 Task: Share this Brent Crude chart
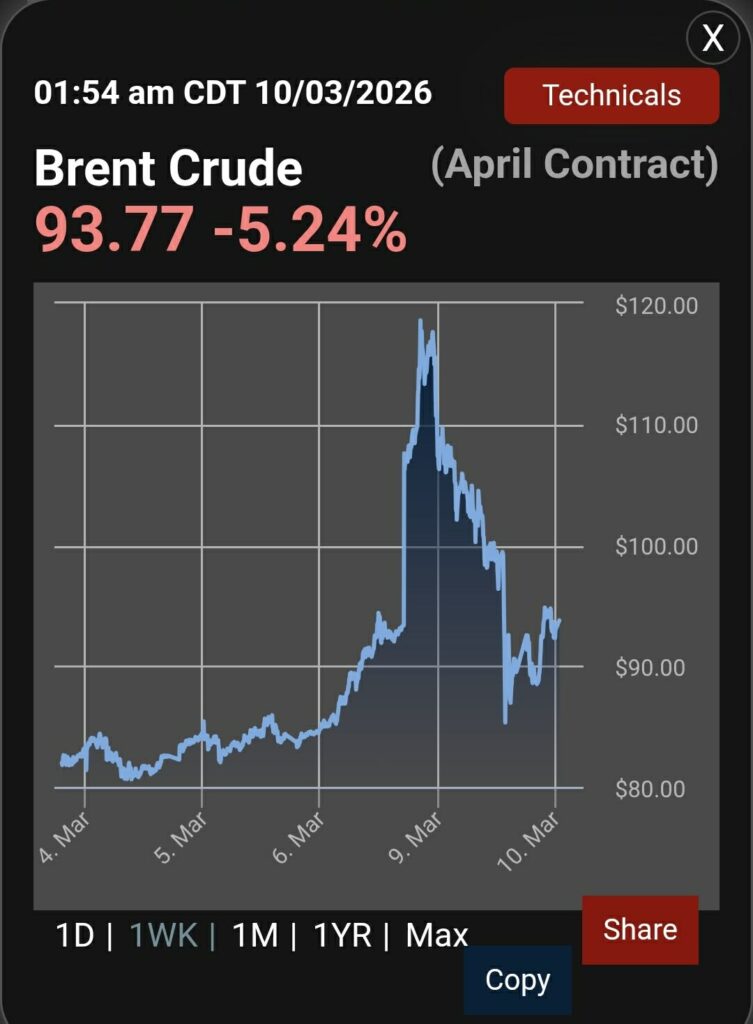pos(640,929)
